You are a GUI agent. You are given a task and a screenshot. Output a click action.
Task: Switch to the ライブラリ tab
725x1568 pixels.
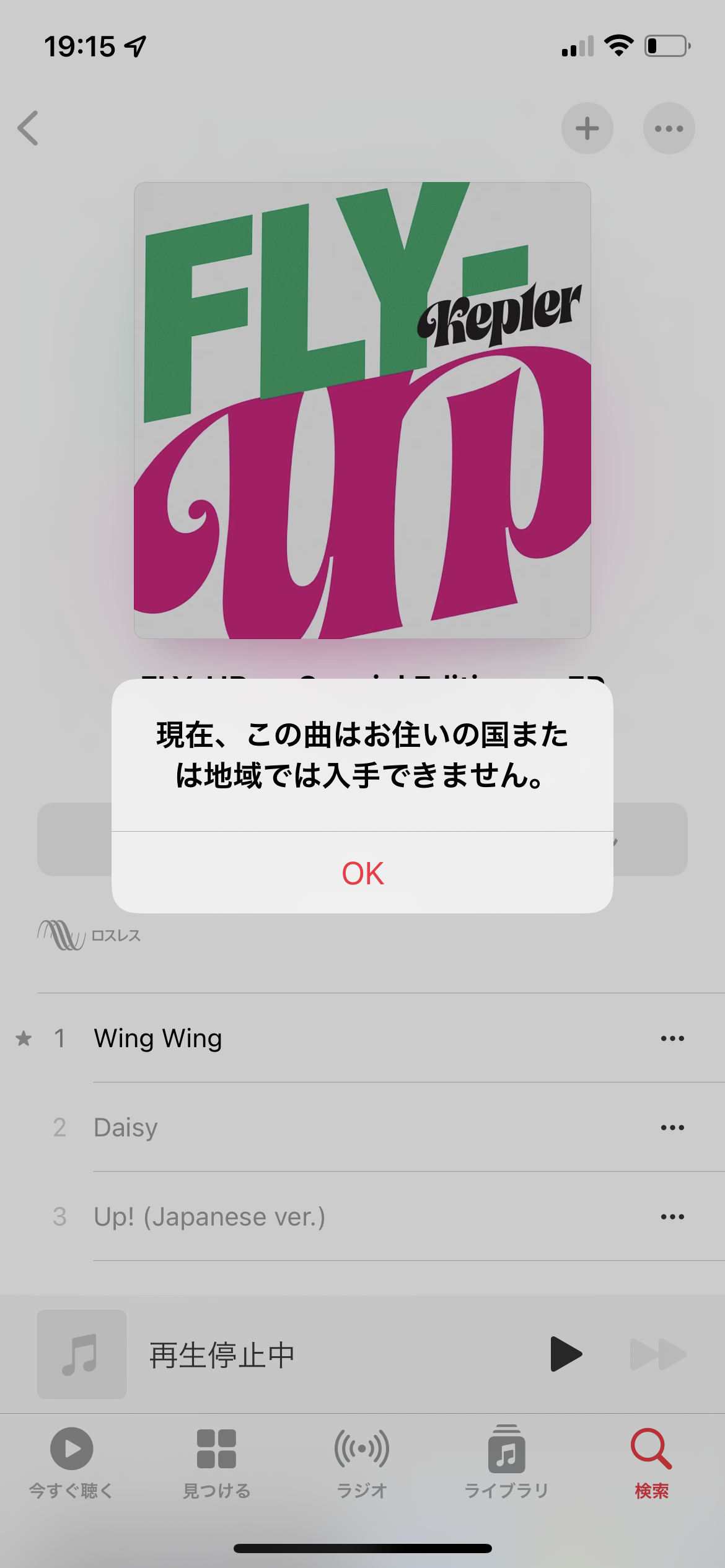click(506, 1461)
